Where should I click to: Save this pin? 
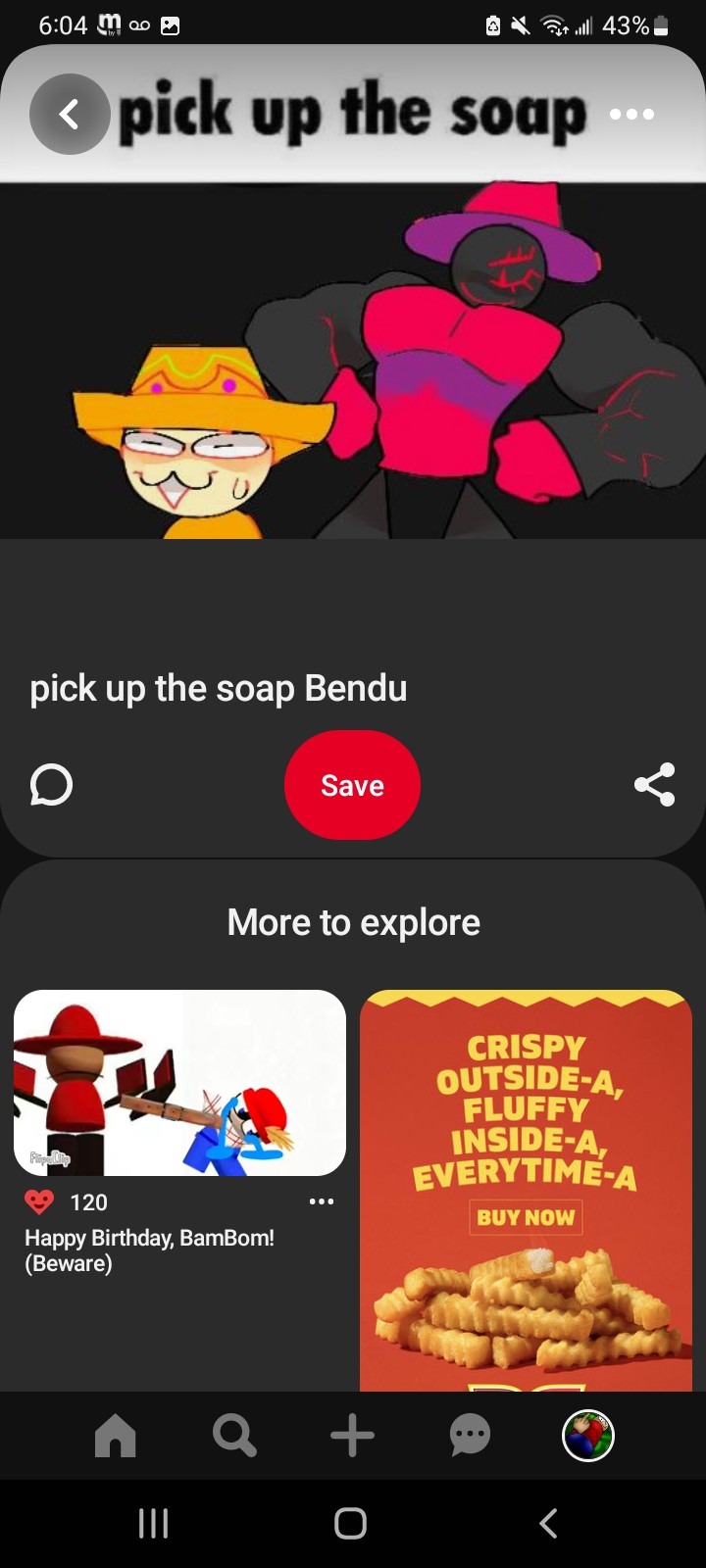pyautogui.click(x=352, y=785)
